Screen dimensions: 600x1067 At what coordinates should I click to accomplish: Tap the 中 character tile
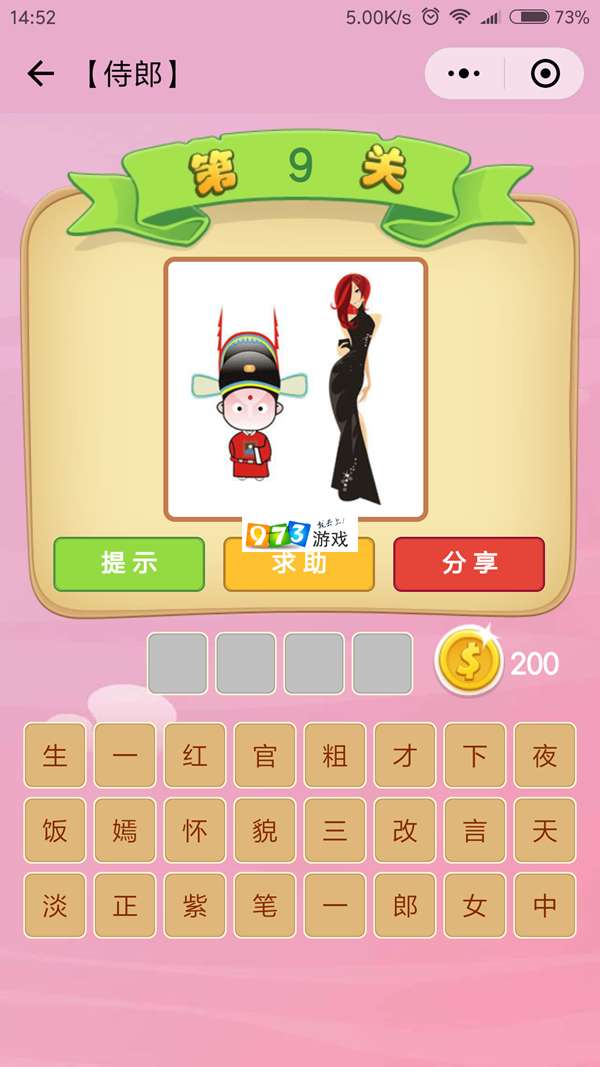545,906
